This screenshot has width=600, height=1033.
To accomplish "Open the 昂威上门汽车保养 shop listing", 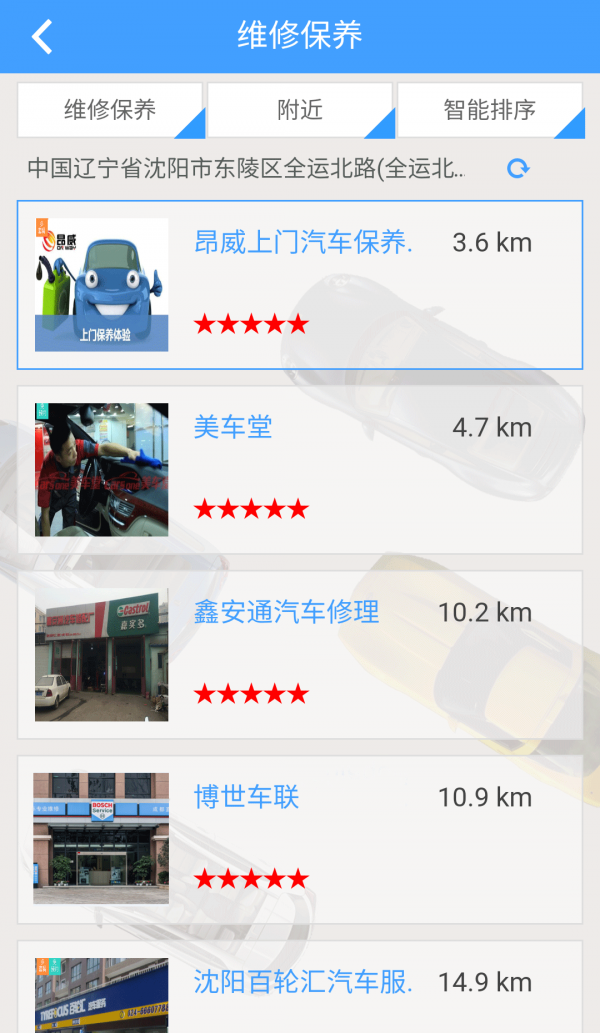I will point(300,285).
